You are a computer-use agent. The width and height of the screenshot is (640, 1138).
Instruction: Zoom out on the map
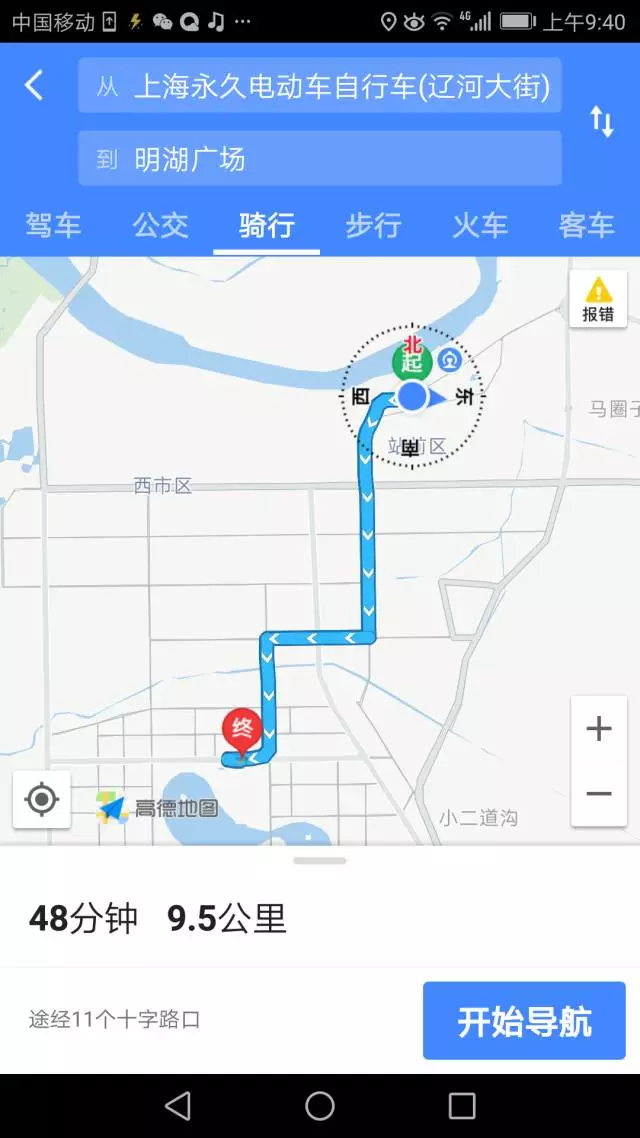coord(598,794)
